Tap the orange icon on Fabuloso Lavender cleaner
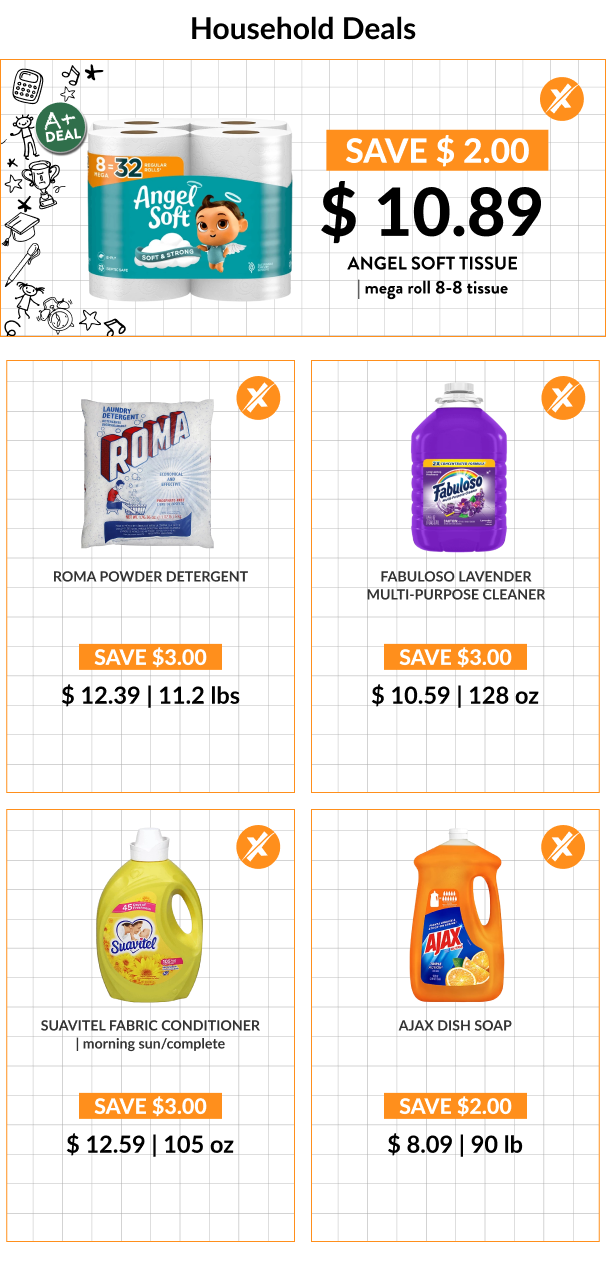 click(563, 398)
